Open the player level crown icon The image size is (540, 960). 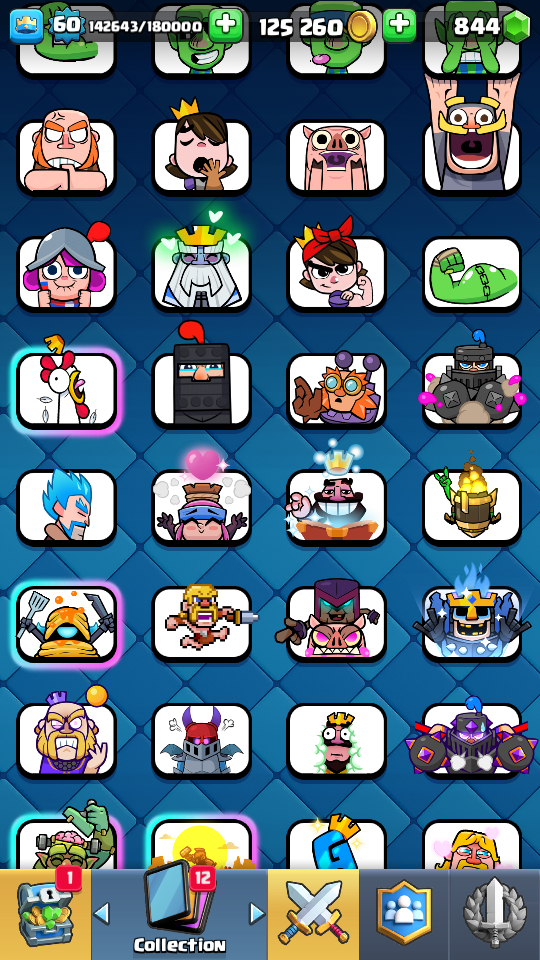27,26
